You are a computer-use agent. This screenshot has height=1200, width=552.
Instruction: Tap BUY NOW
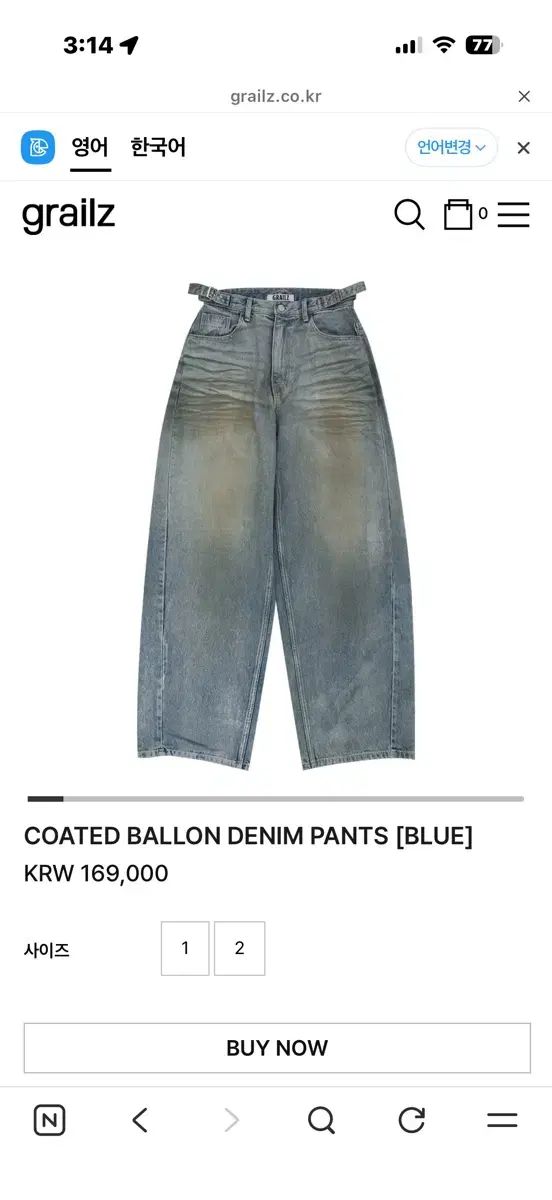tap(277, 1048)
